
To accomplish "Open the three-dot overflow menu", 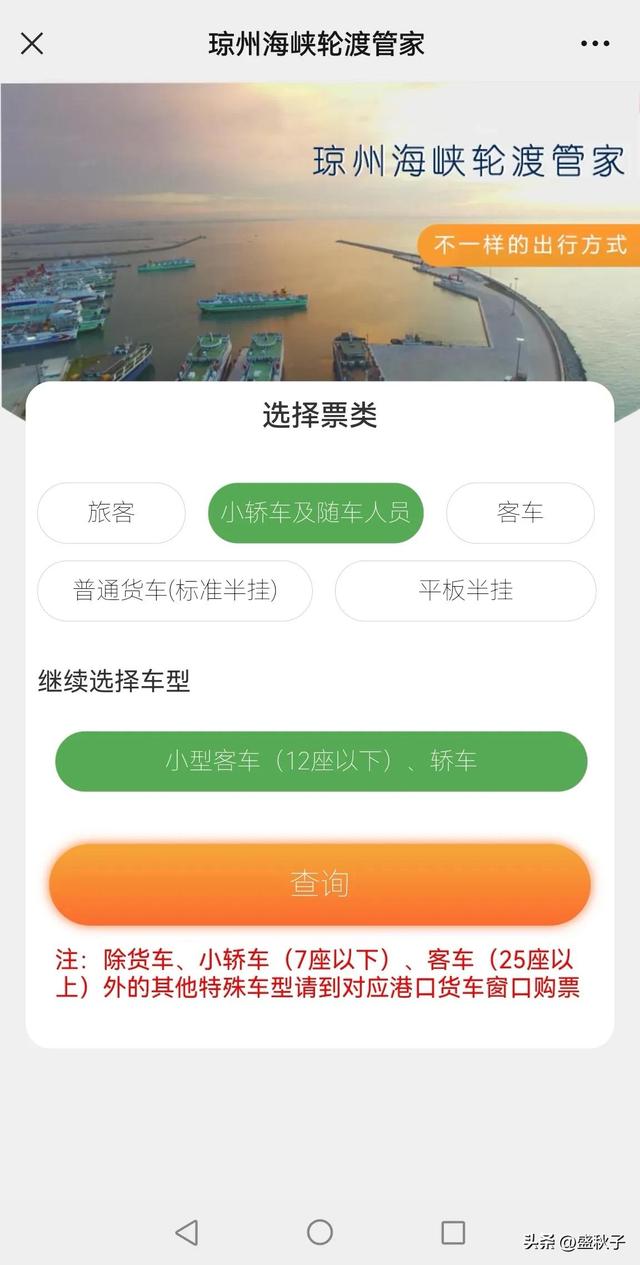I will point(595,44).
